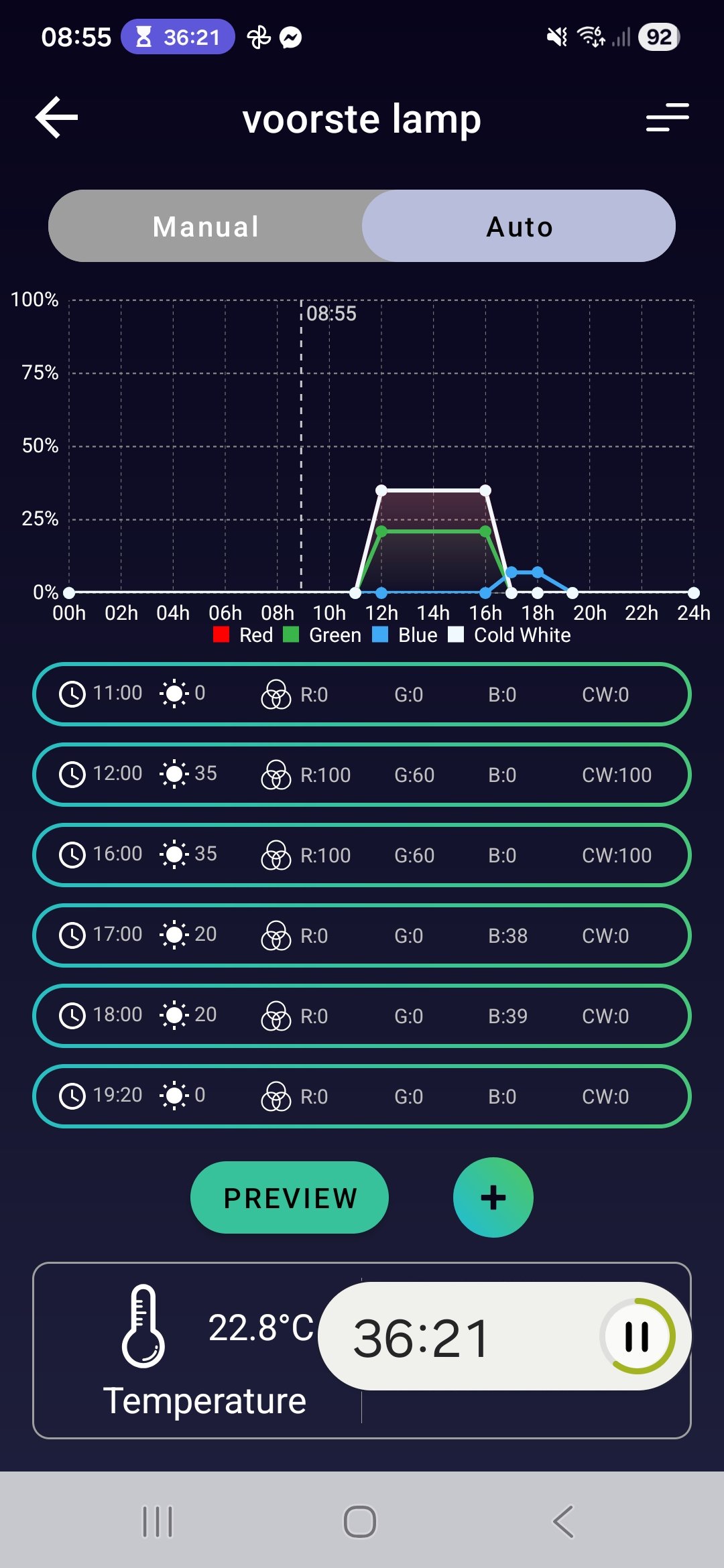Open recent apps from navigation bar
The height and width of the screenshot is (1568, 724).
pyautogui.click(x=158, y=1521)
